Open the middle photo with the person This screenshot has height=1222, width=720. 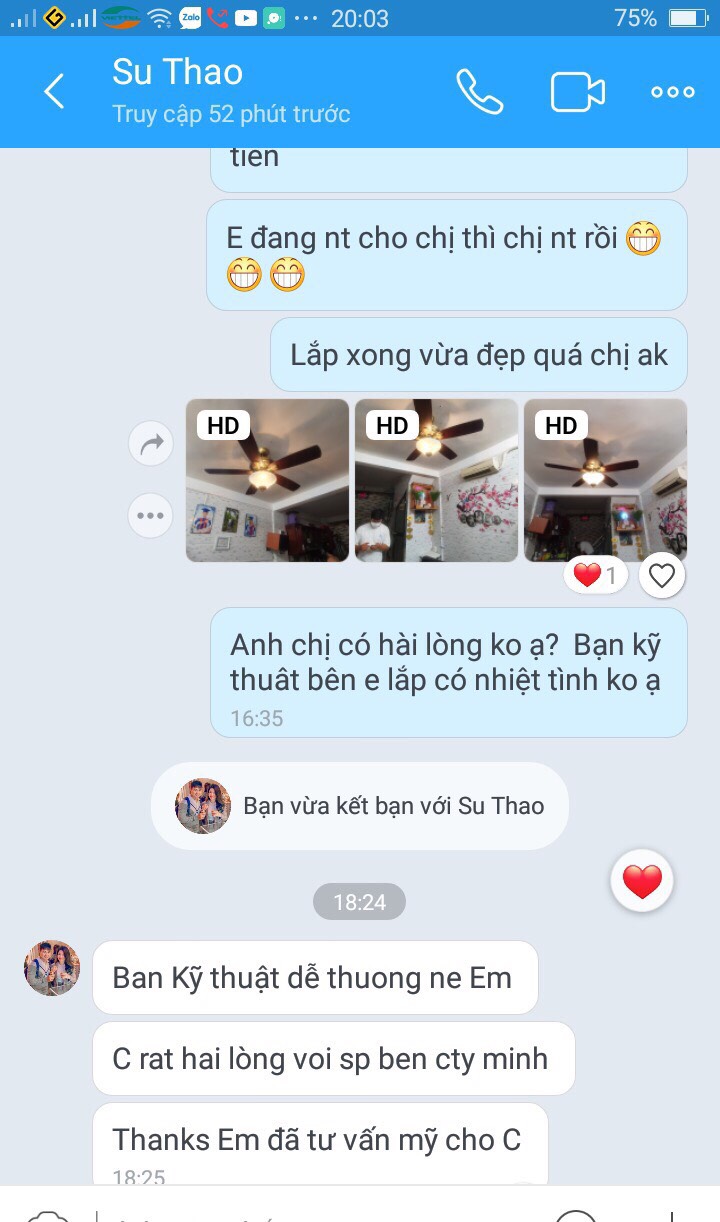pyautogui.click(x=436, y=480)
